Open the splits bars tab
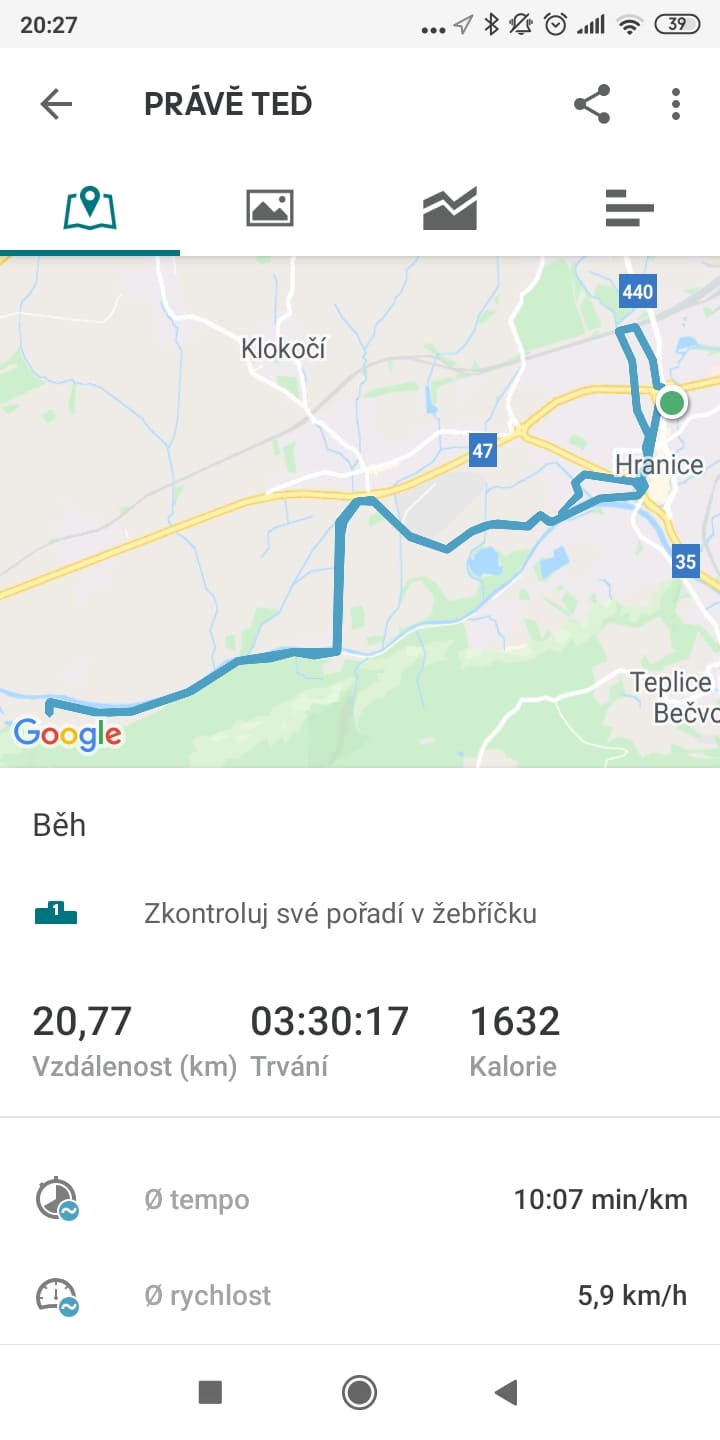This screenshot has width=720, height=1440. [x=630, y=208]
